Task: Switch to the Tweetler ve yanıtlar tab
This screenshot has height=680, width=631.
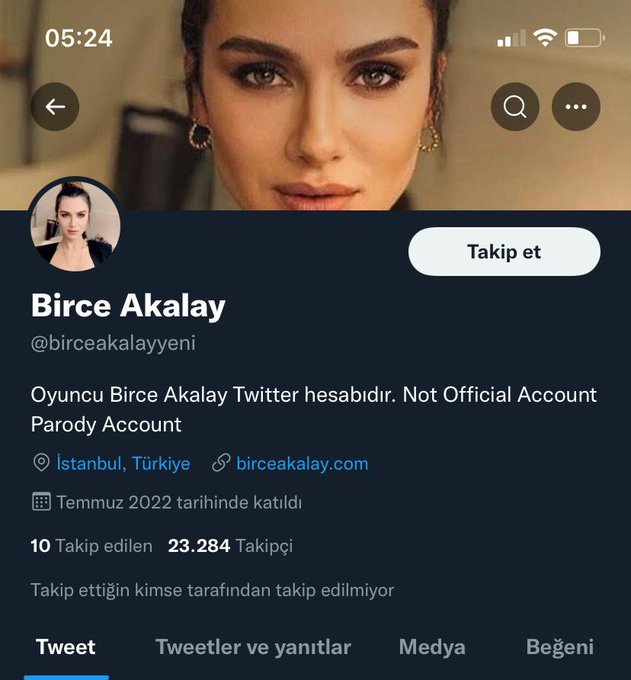Action: tap(253, 647)
